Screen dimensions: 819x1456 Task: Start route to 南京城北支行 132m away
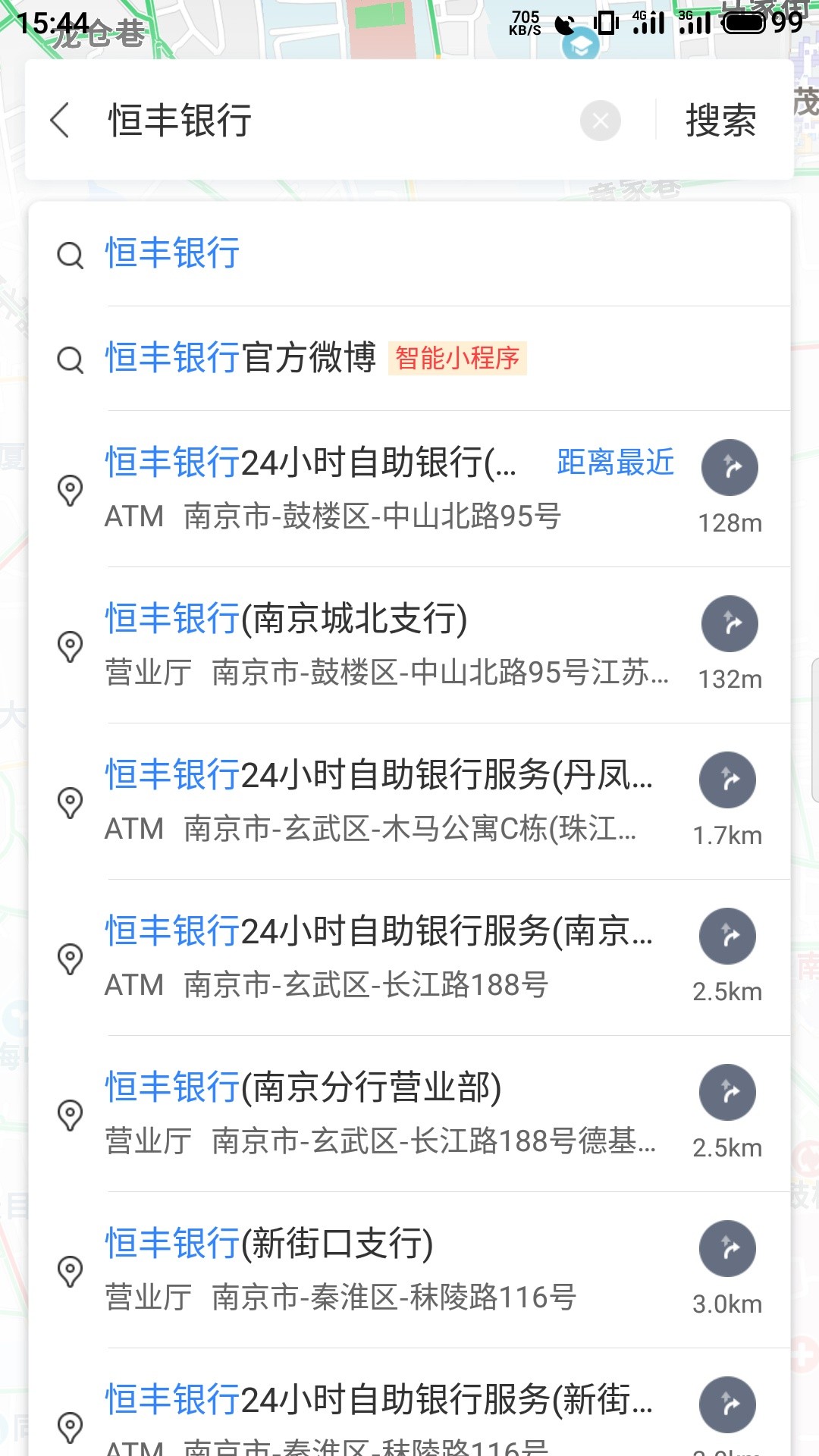(x=730, y=623)
